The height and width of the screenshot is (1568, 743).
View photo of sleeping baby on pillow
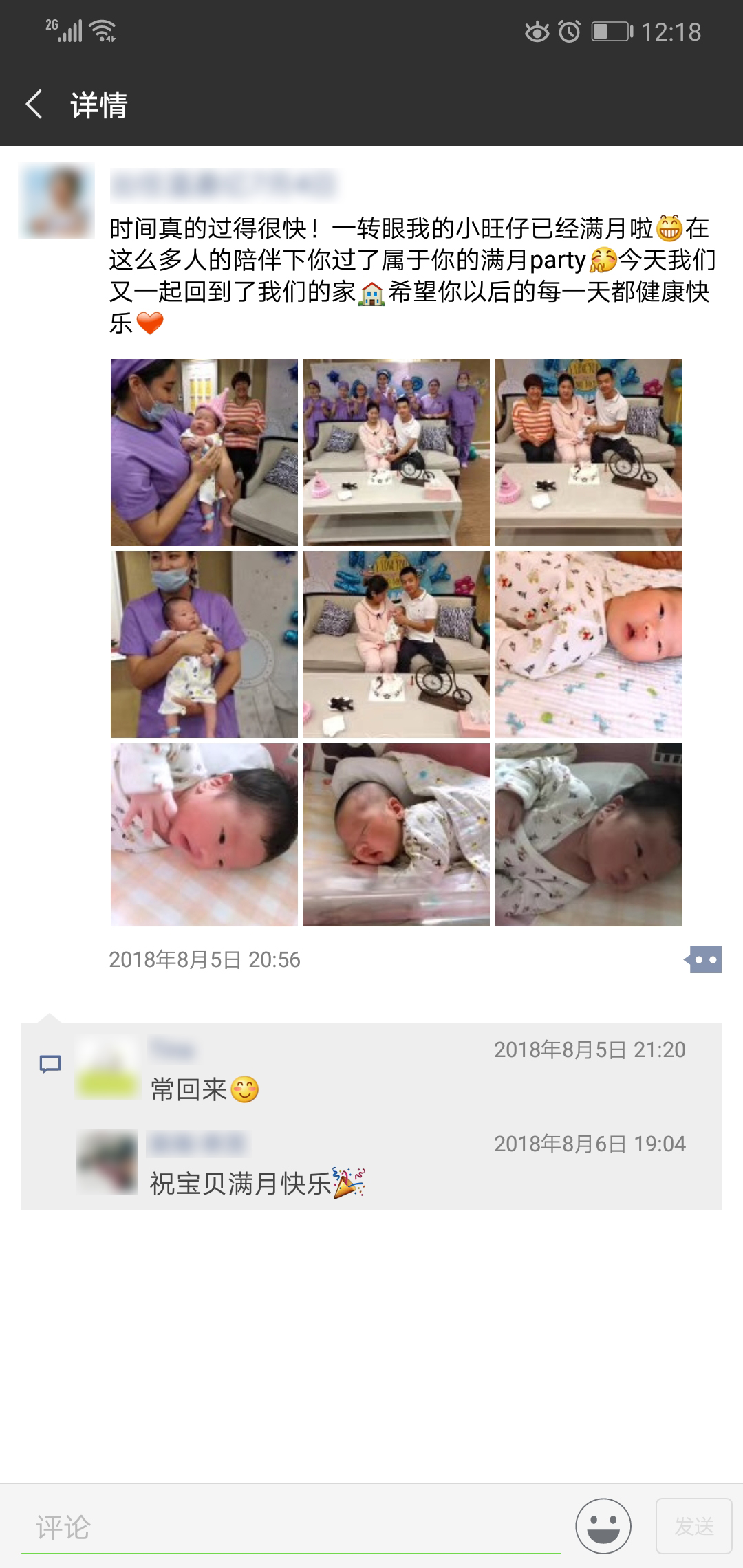coord(396,835)
